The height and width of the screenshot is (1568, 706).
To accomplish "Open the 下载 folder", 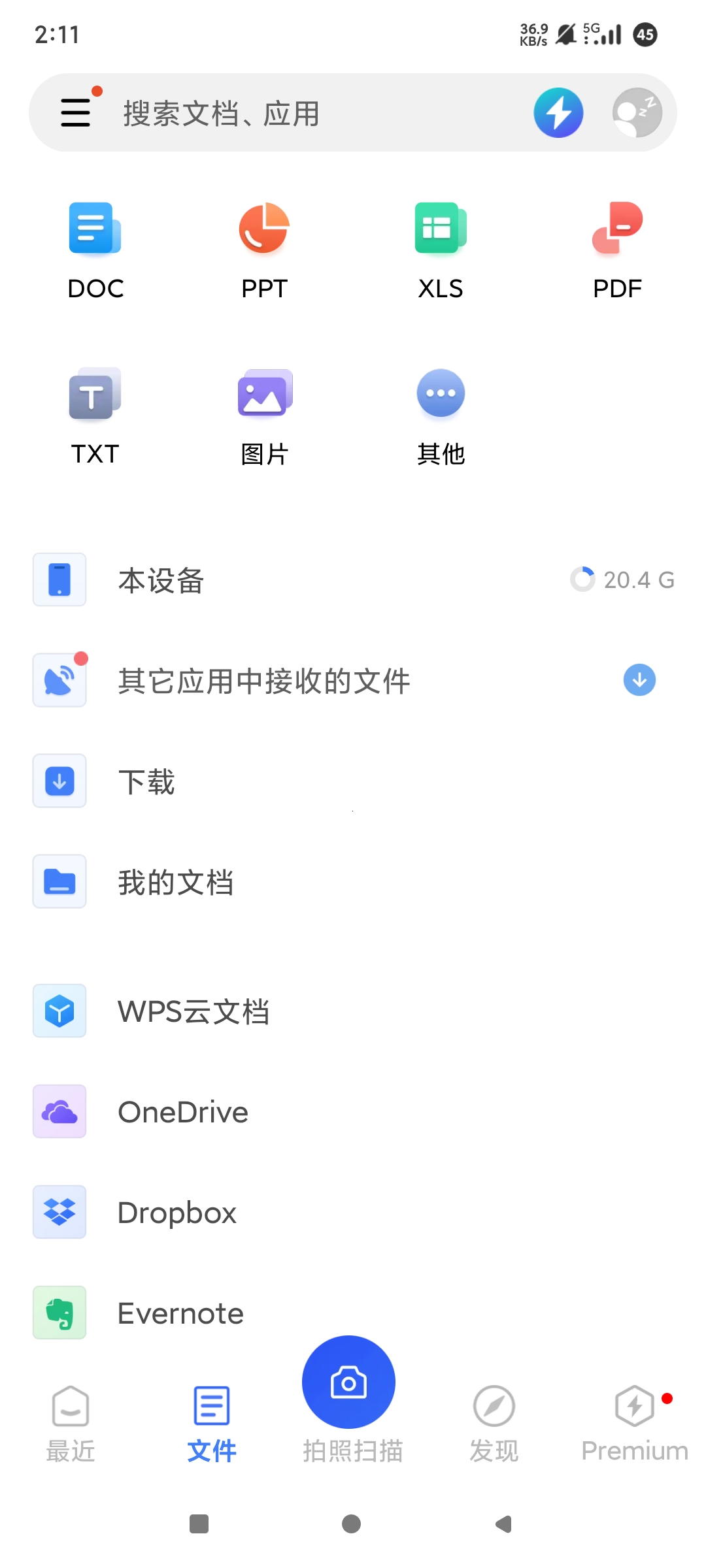I will [x=353, y=781].
